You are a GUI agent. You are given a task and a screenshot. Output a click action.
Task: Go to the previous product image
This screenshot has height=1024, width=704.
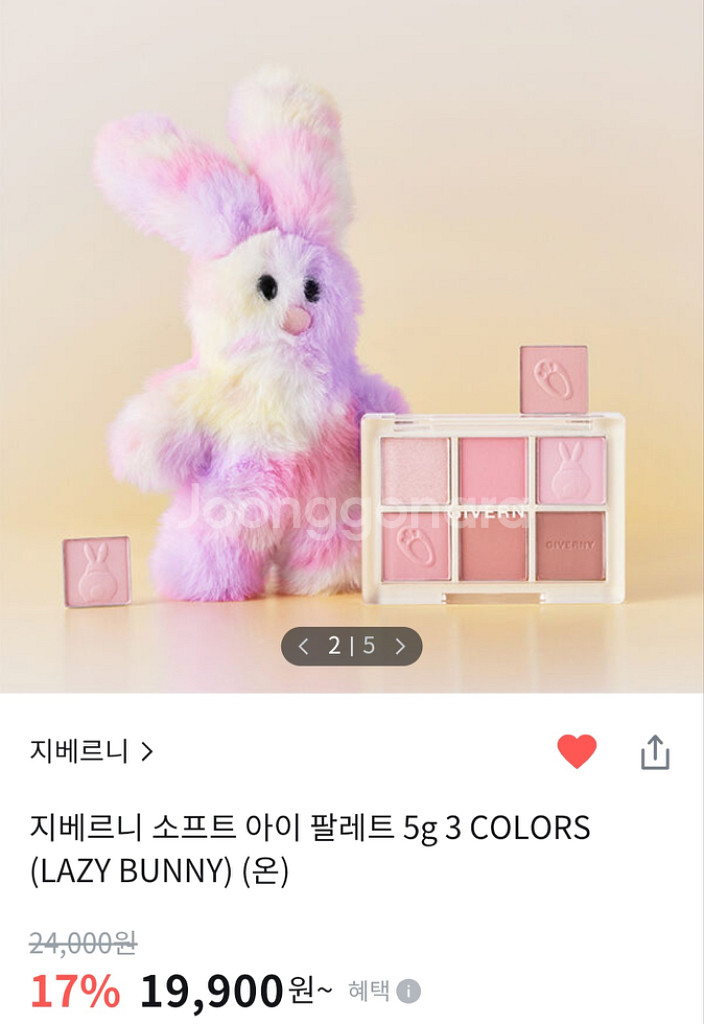click(x=304, y=646)
